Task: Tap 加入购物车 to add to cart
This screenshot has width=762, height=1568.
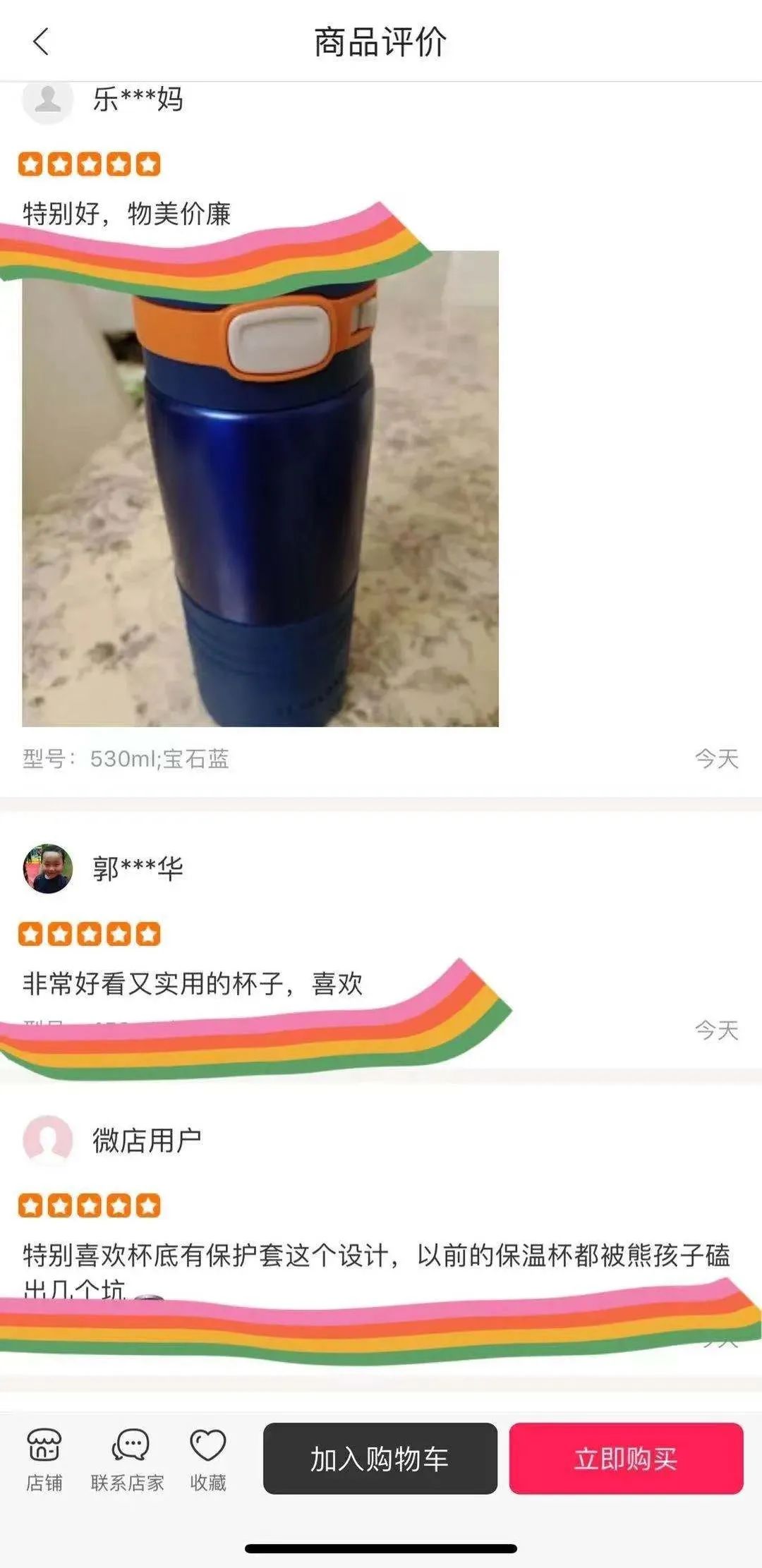Action: (380, 1458)
